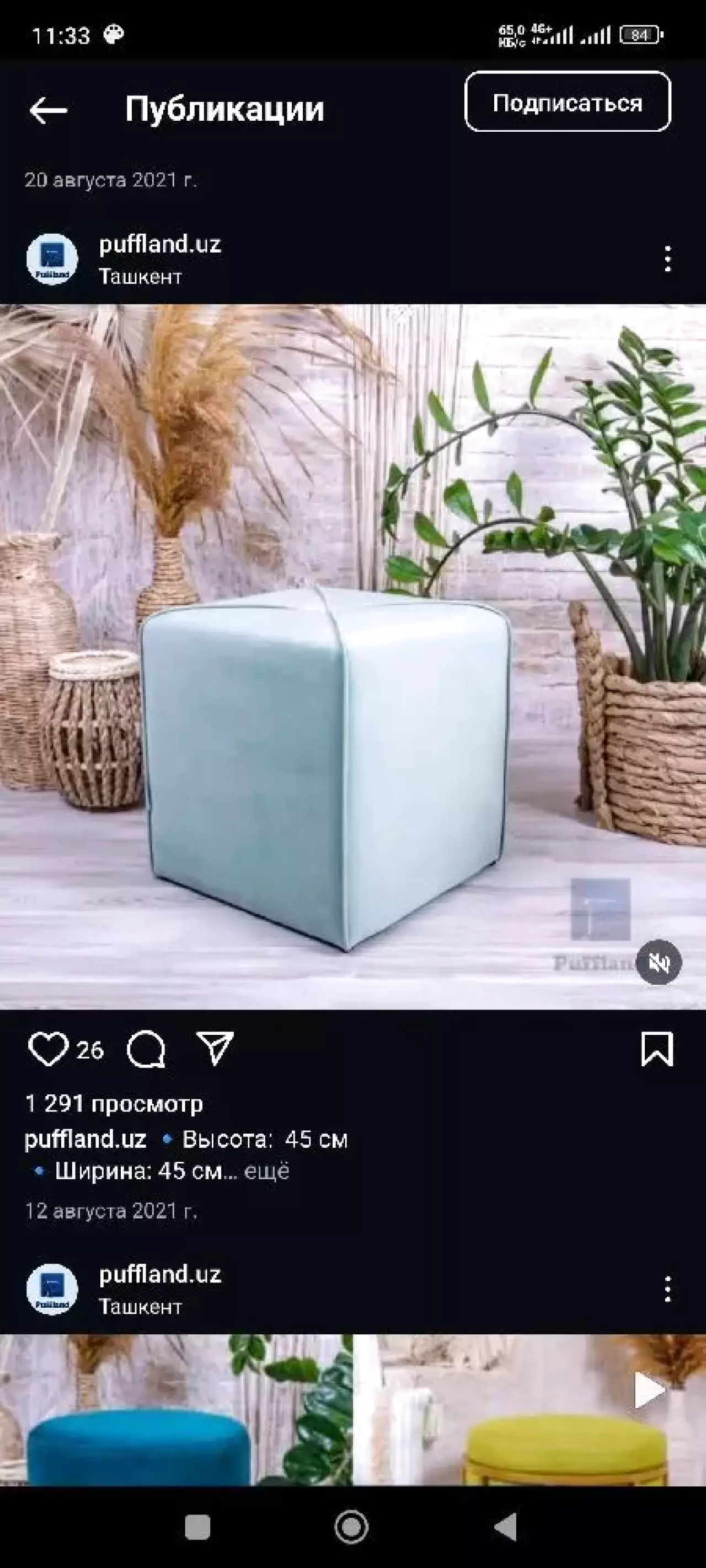Go back using the top arrow
Screen dimensions: 706x1568
(48, 110)
